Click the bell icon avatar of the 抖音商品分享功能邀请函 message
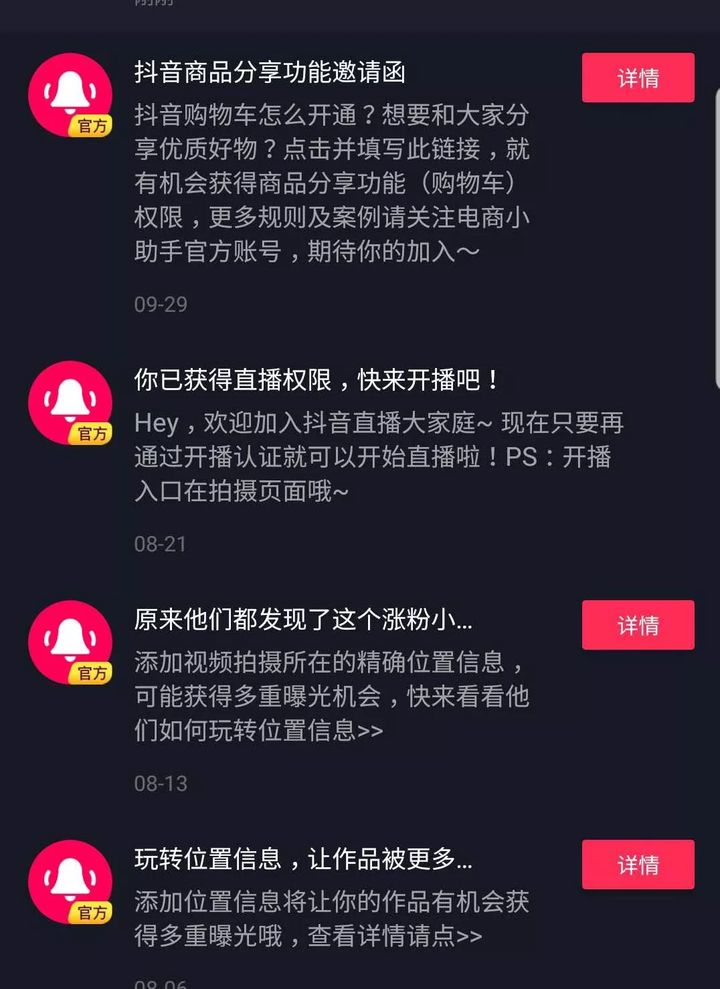720x989 pixels. click(x=69, y=93)
